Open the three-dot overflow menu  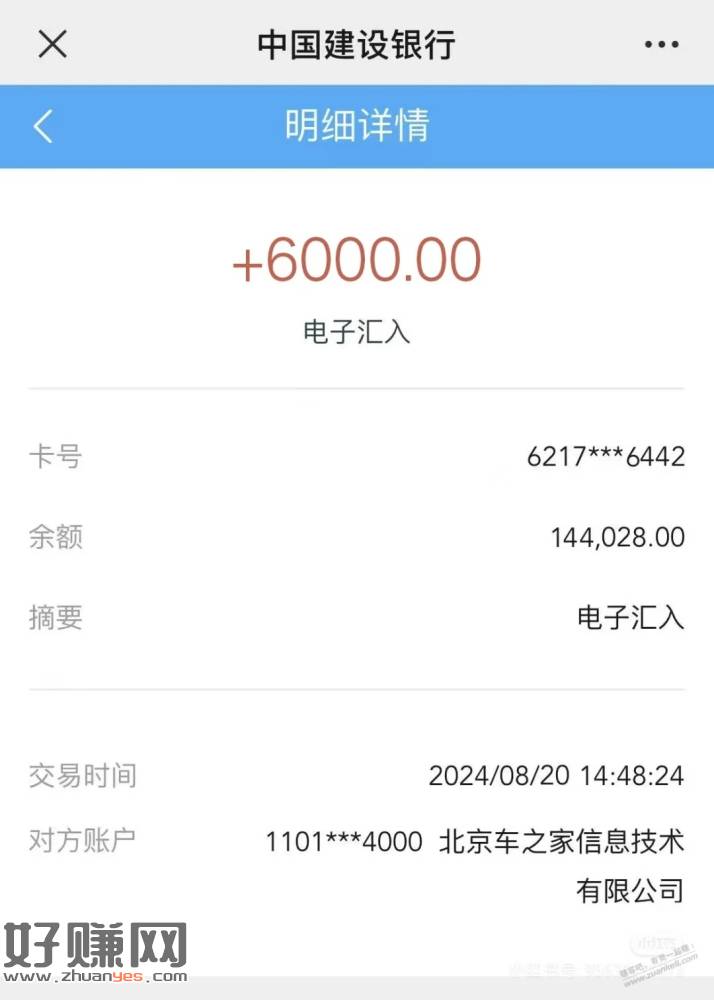click(661, 45)
